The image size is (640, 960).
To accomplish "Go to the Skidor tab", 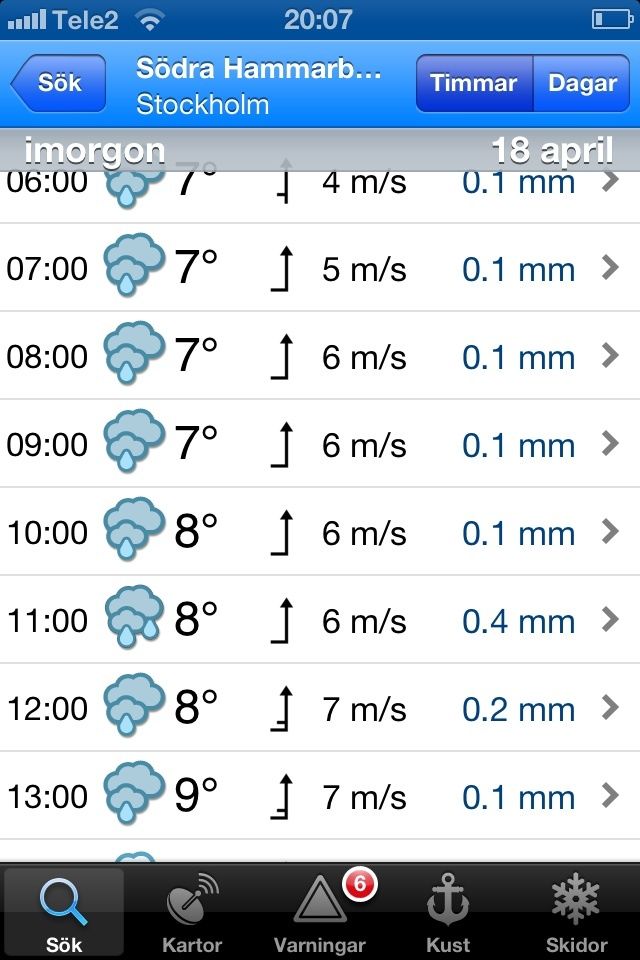I will coord(576,912).
